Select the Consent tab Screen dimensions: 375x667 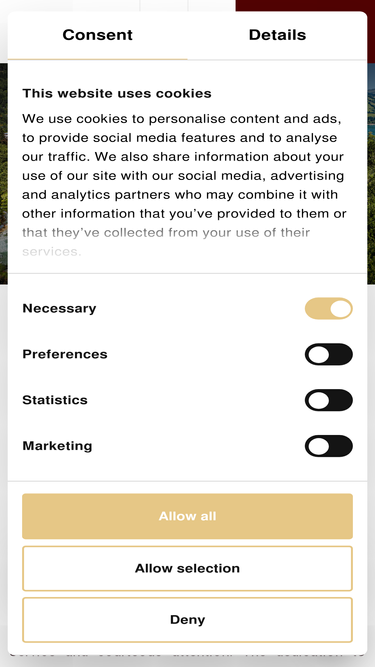coord(97,35)
